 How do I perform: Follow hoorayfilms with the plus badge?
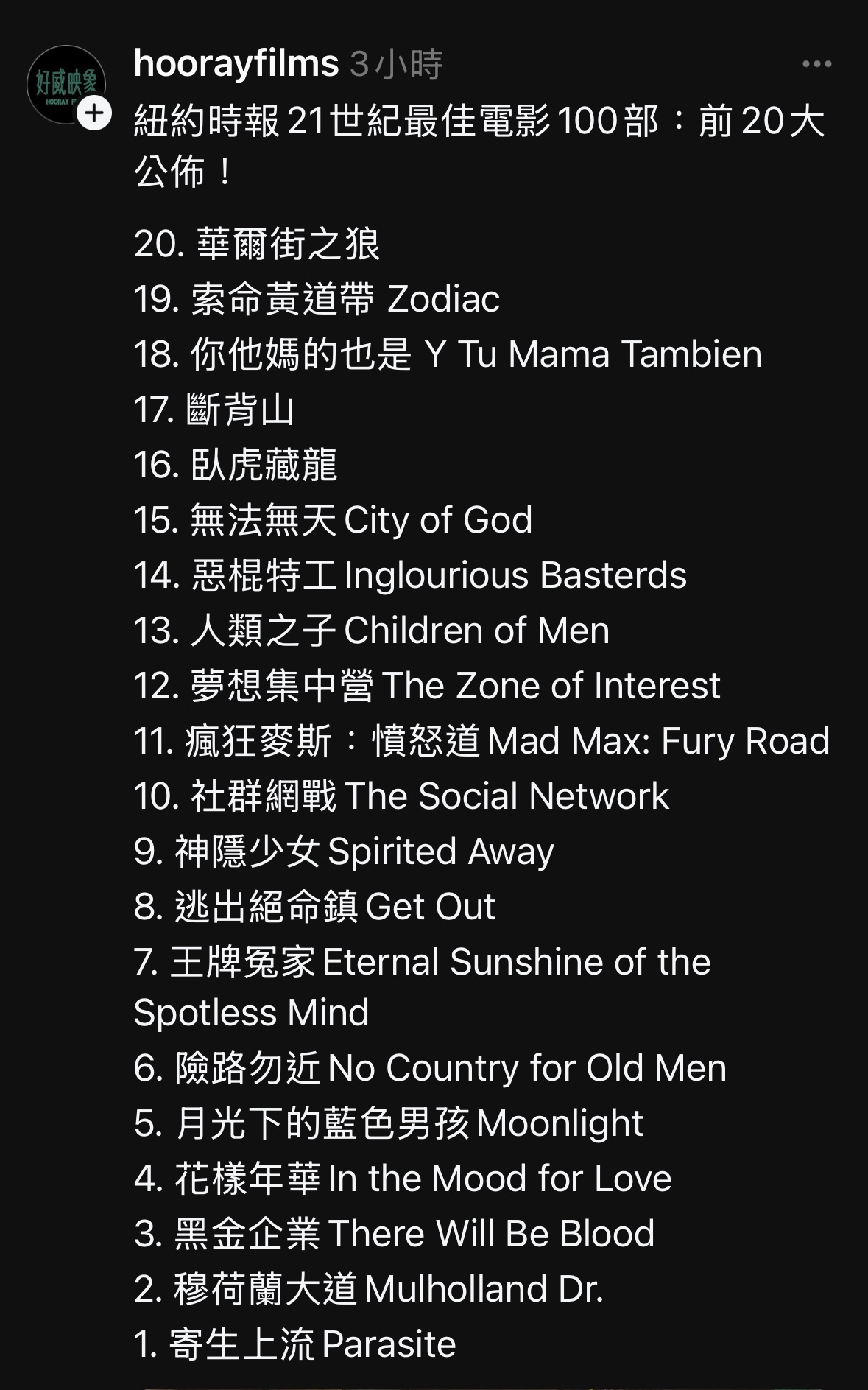click(x=94, y=113)
